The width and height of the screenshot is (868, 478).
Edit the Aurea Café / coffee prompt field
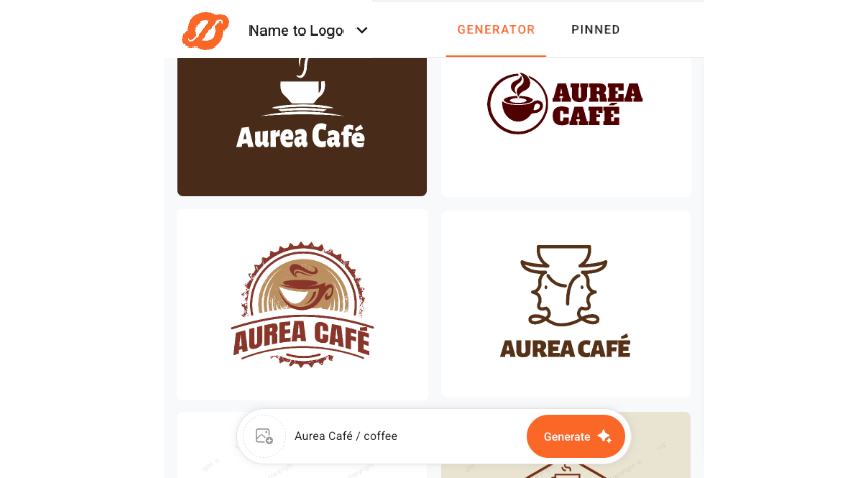[x=400, y=436]
